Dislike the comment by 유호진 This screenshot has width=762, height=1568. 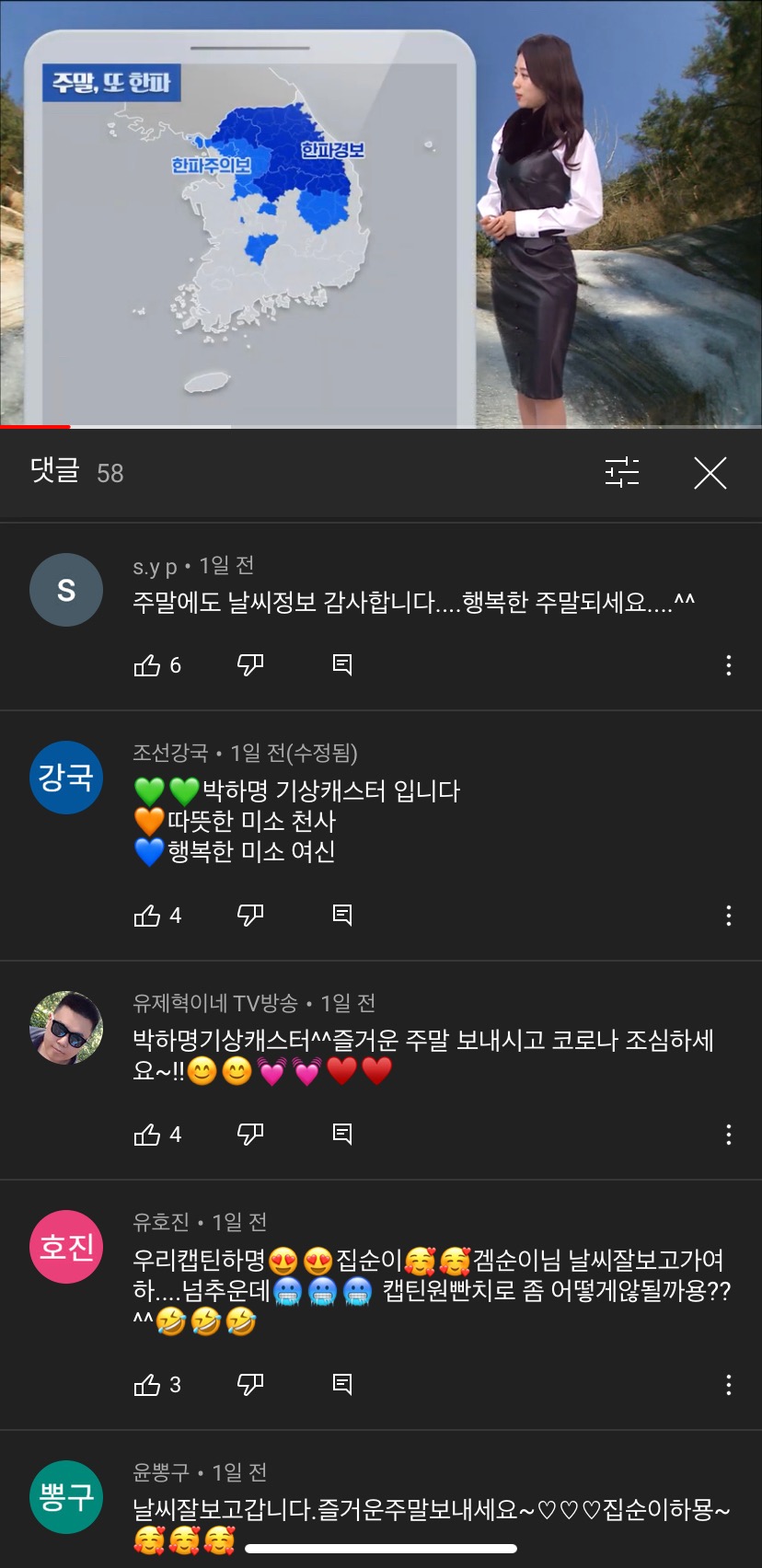(x=250, y=1385)
